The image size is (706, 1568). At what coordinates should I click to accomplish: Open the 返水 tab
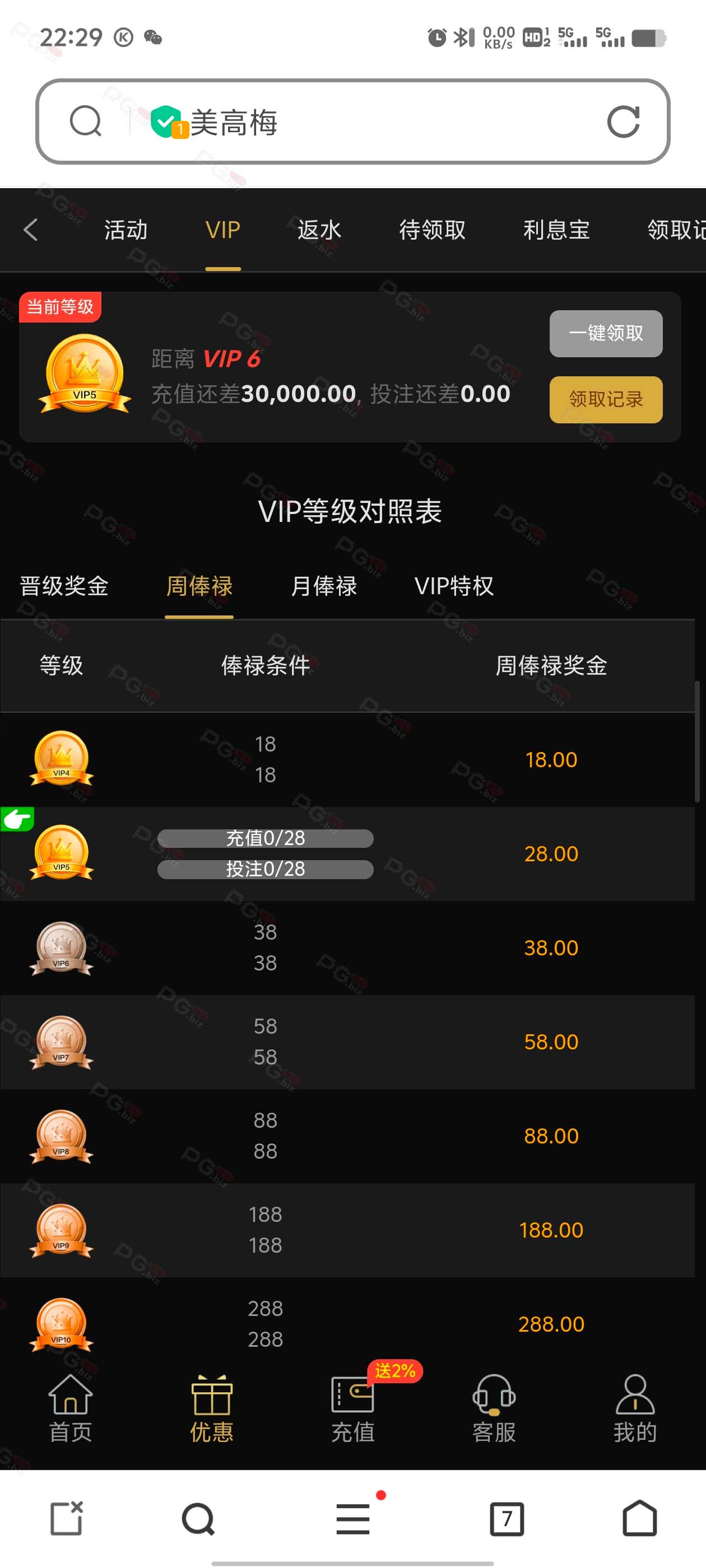pos(319,230)
